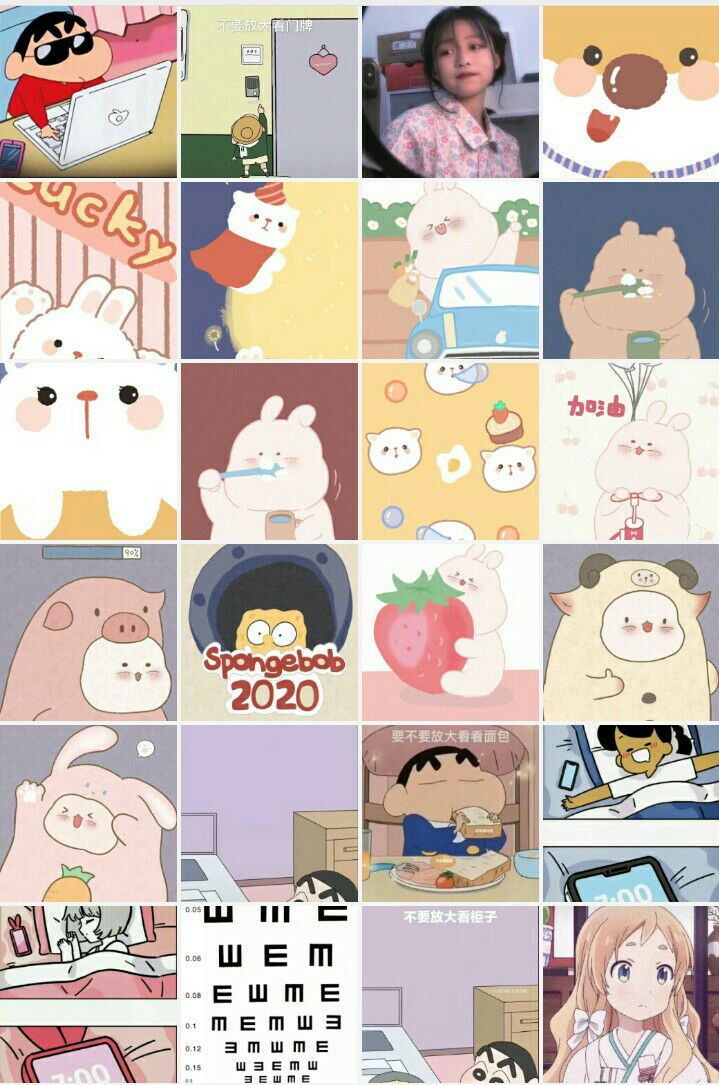The image size is (719, 1085).
Task: Open the Spongebob 2020 picture
Action: (x=269, y=632)
